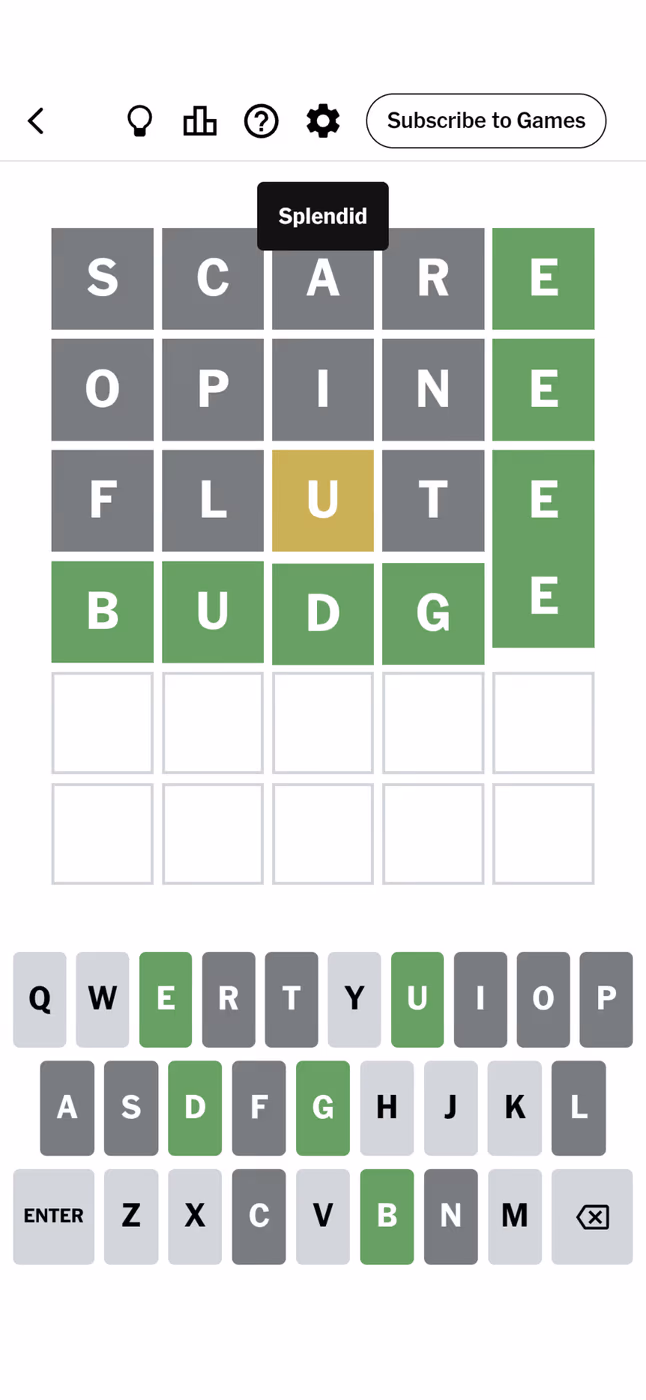Hit the ENTER key
Screen dimensions: 646x1400
point(54,1216)
